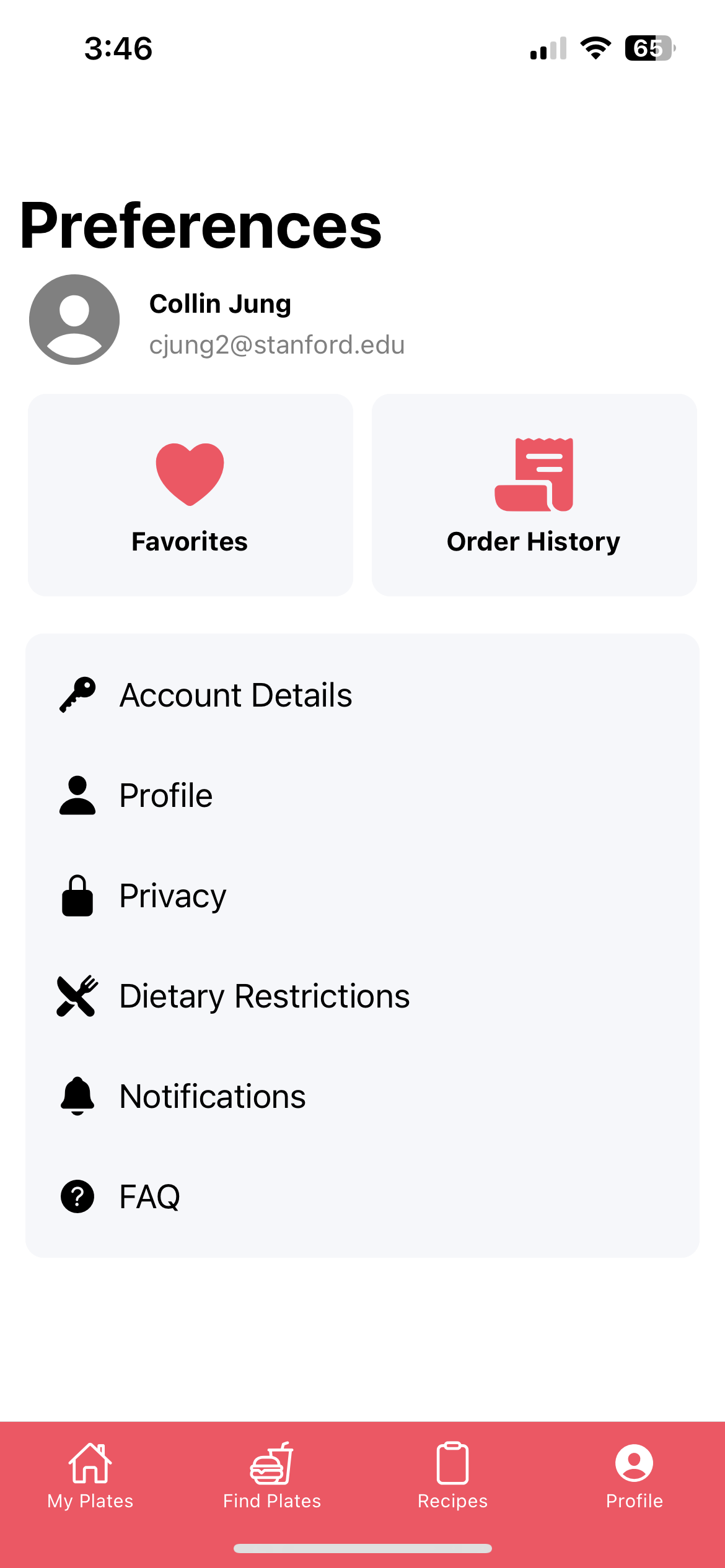This screenshot has height=1568, width=725.
Task: Switch to the My Plates tab
Action: pyautogui.click(x=90, y=1475)
